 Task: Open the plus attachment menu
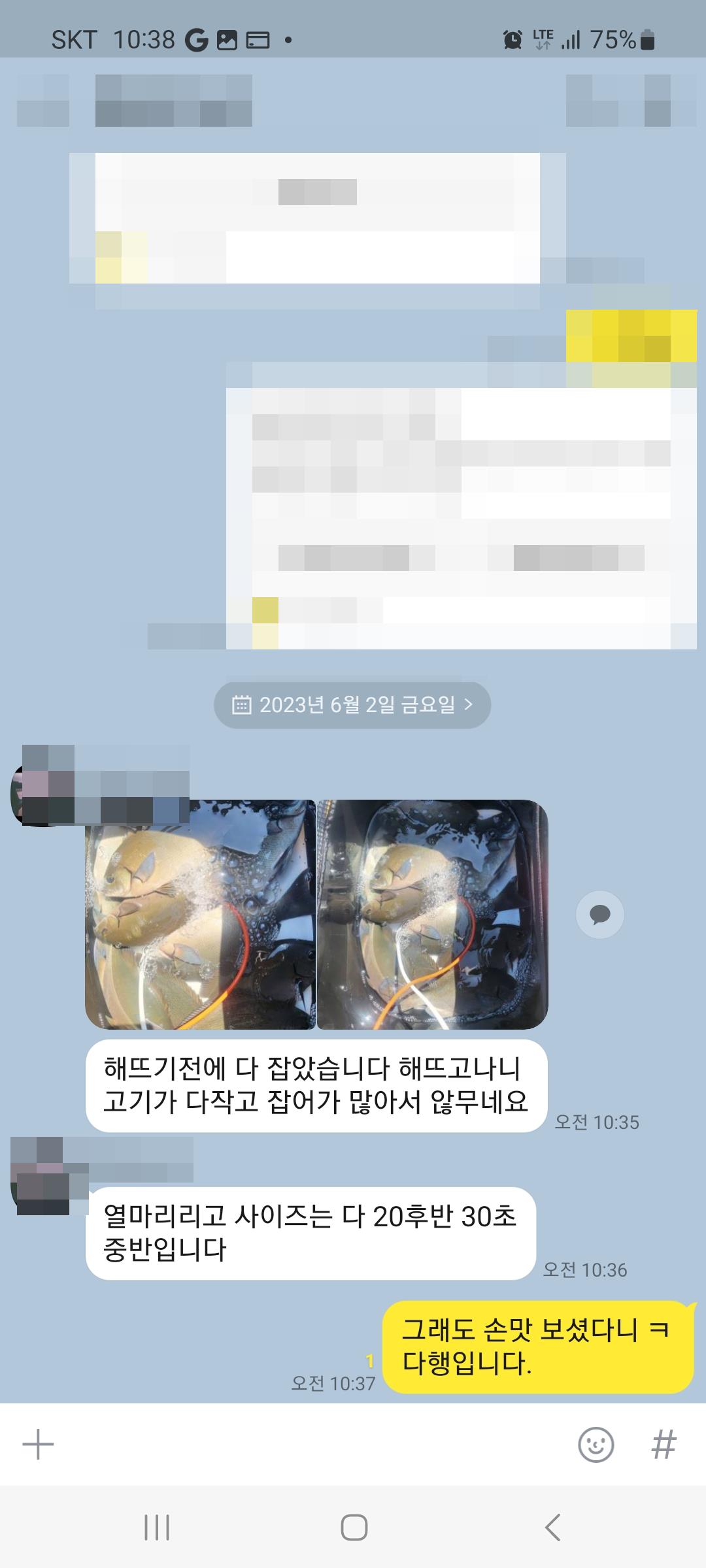[x=38, y=1445]
